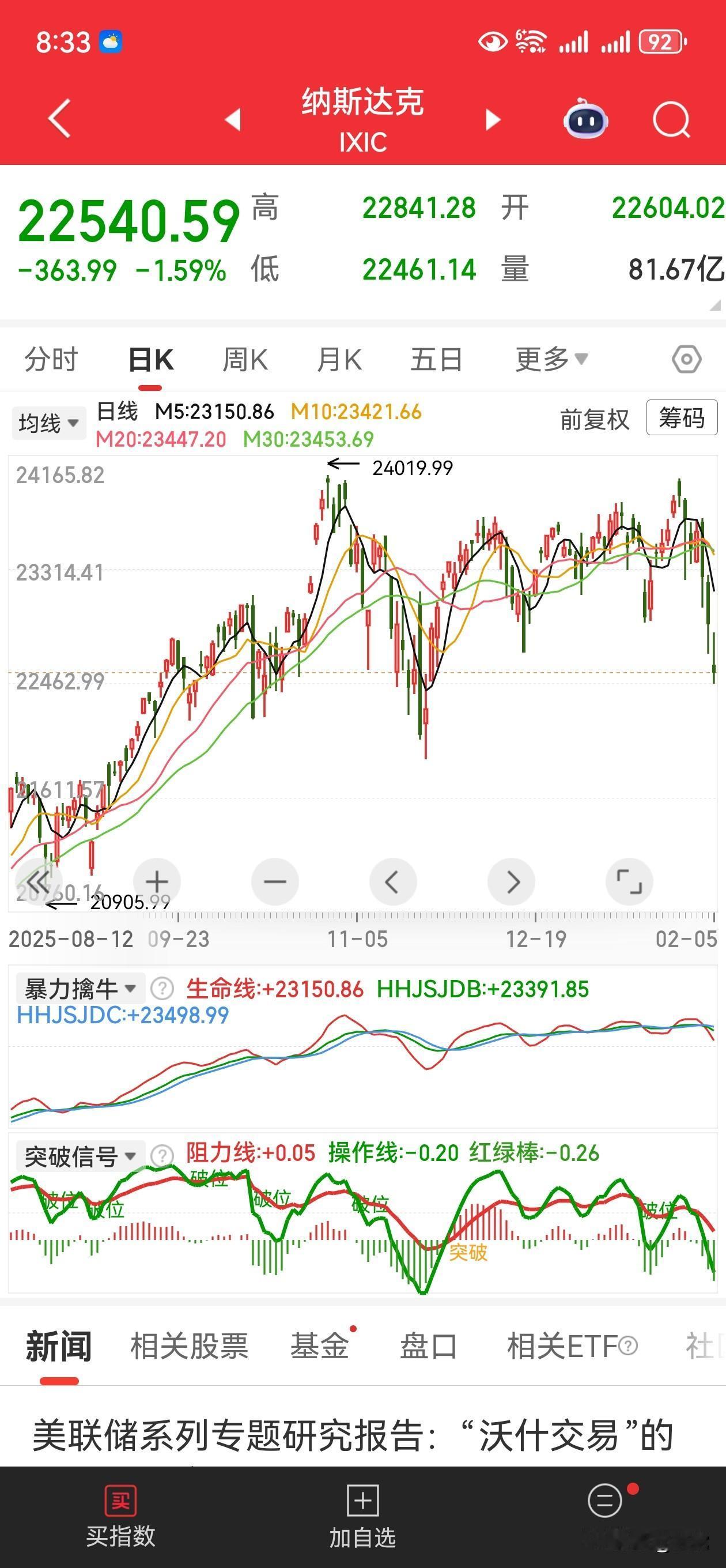
Task: Tap 买指数 to buy the index
Action: 120,1510
